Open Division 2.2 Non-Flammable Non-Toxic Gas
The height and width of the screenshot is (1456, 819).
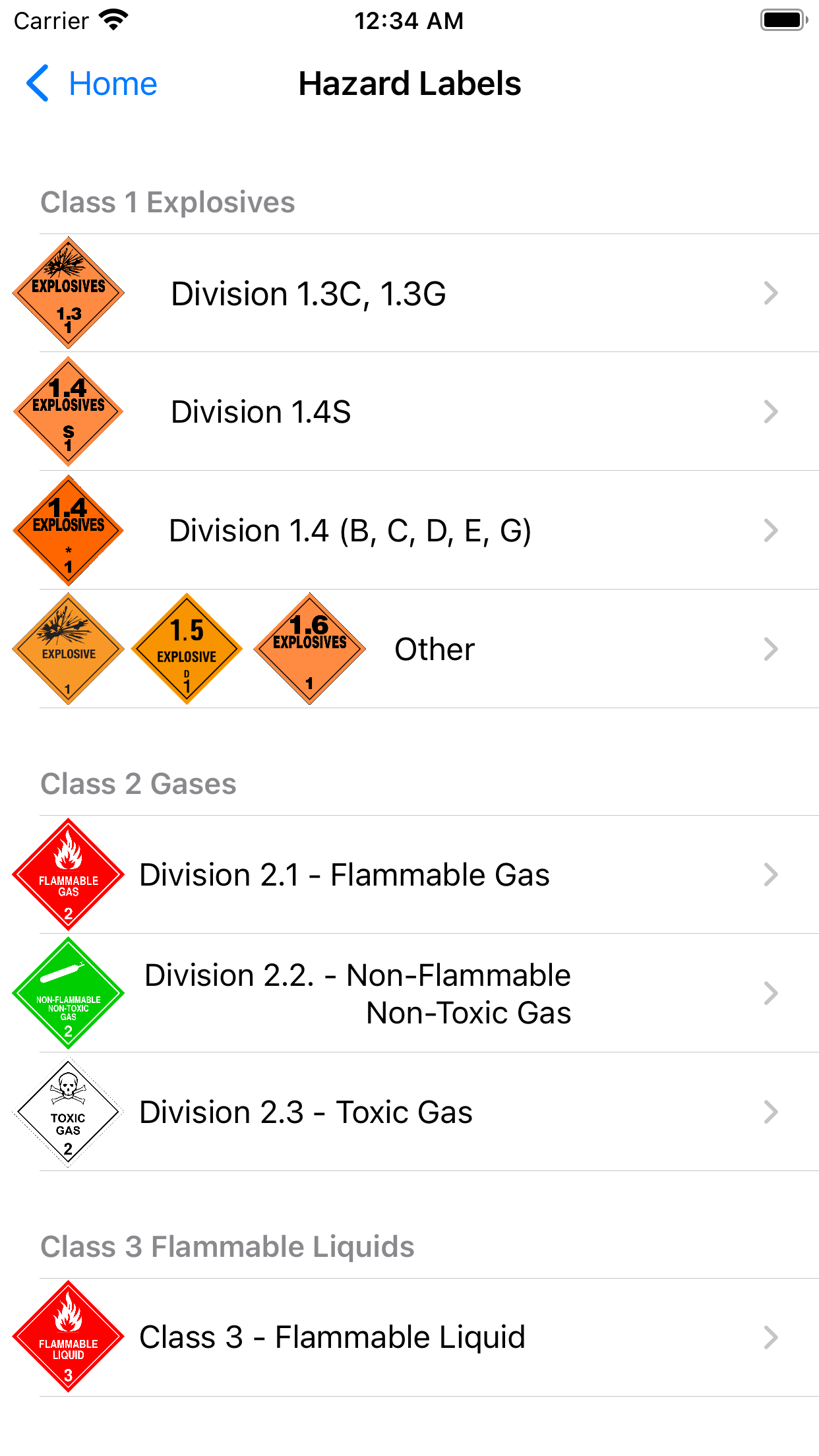[409, 993]
